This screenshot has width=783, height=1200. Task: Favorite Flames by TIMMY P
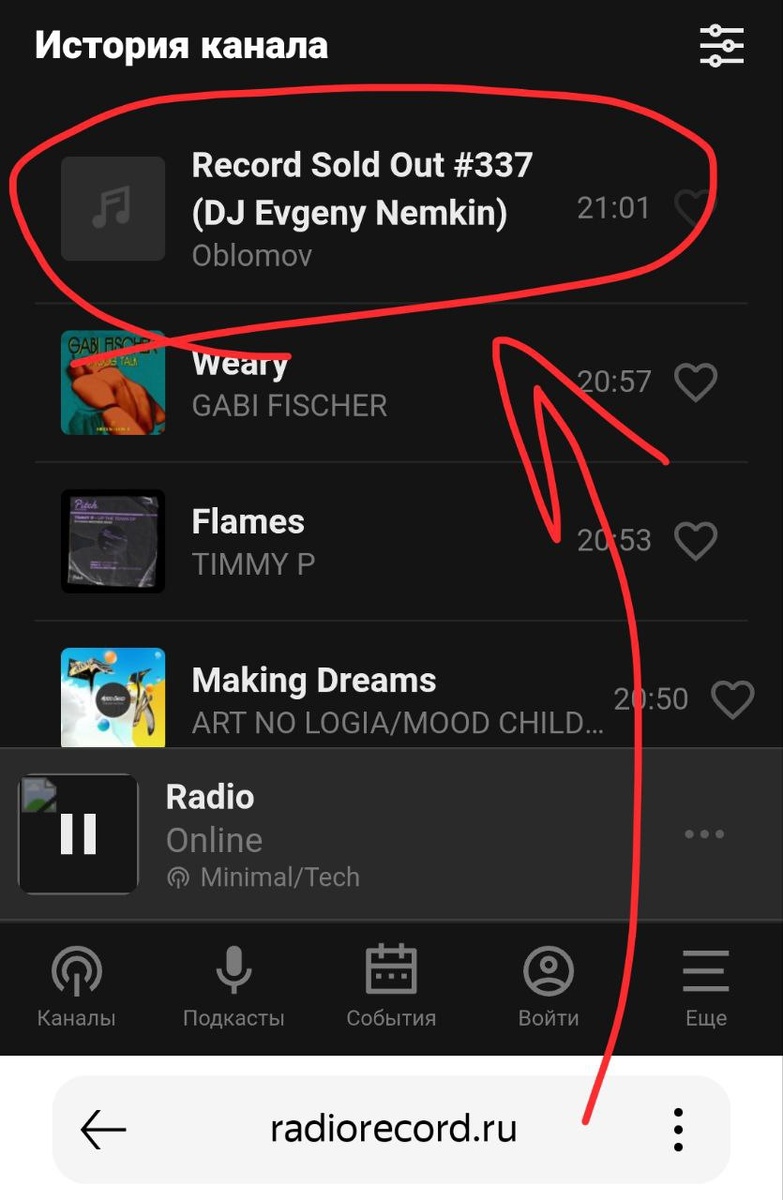(696, 541)
